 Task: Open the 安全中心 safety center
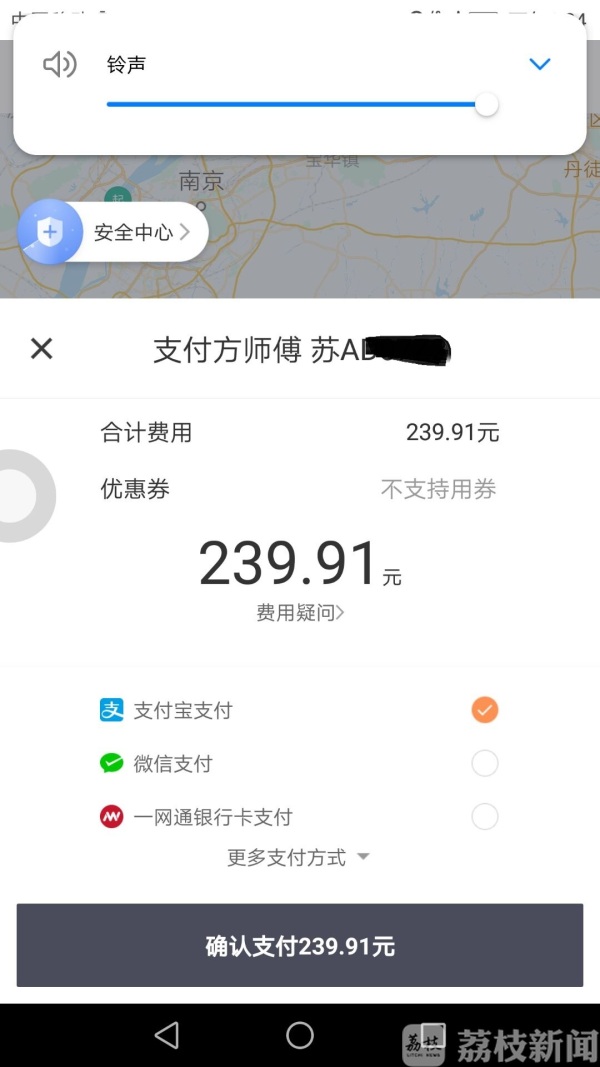coord(113,233)
